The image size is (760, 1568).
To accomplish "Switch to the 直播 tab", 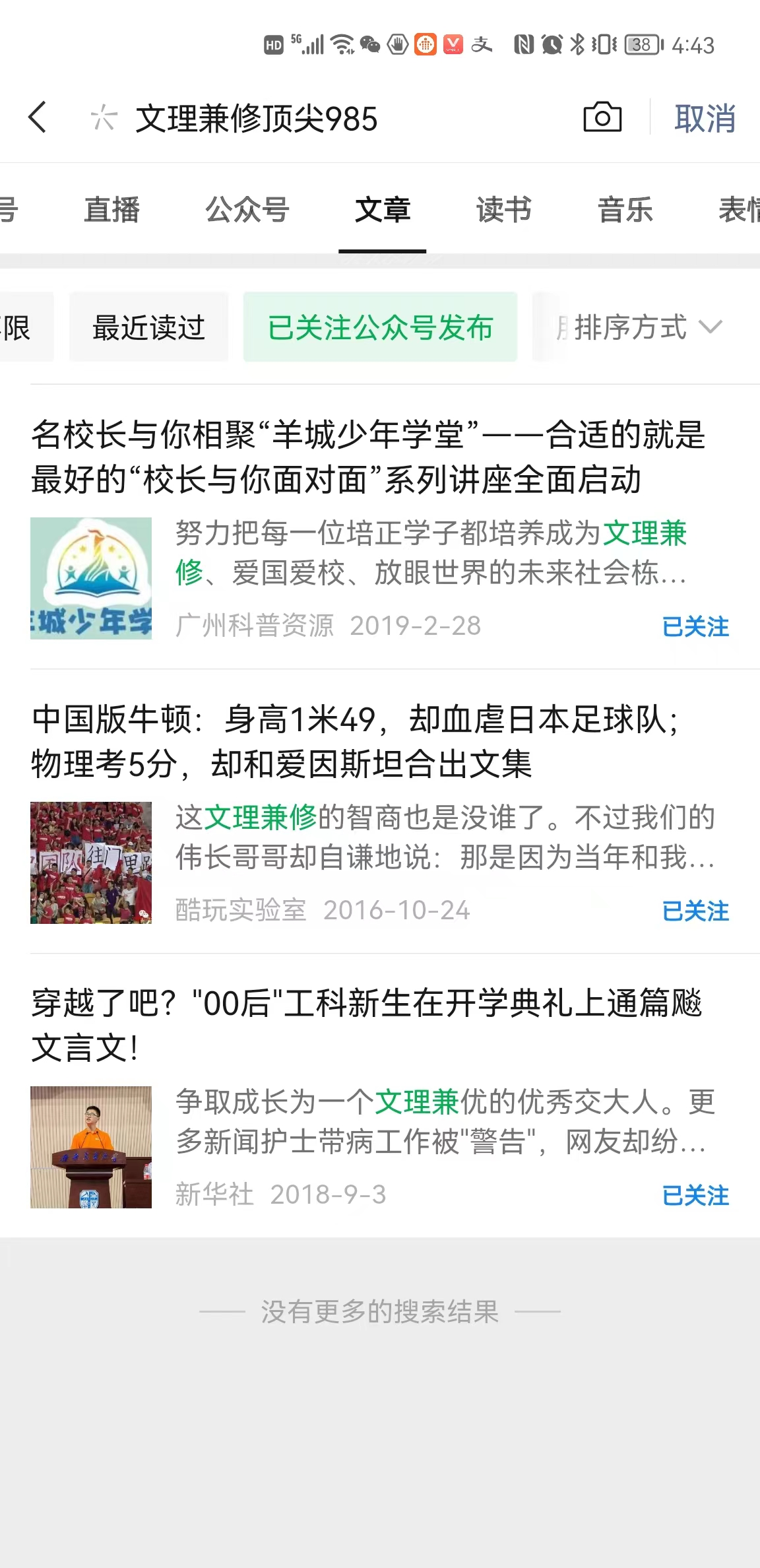I will 111,210.
